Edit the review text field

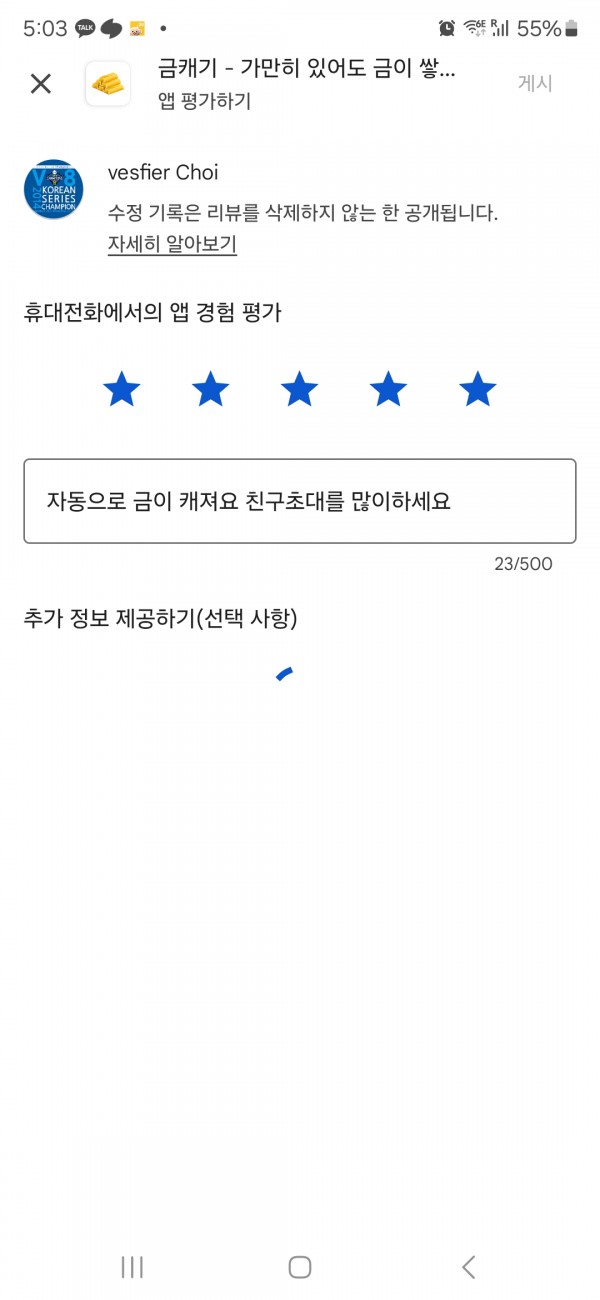pyautogui.click(x=300, y=501)
